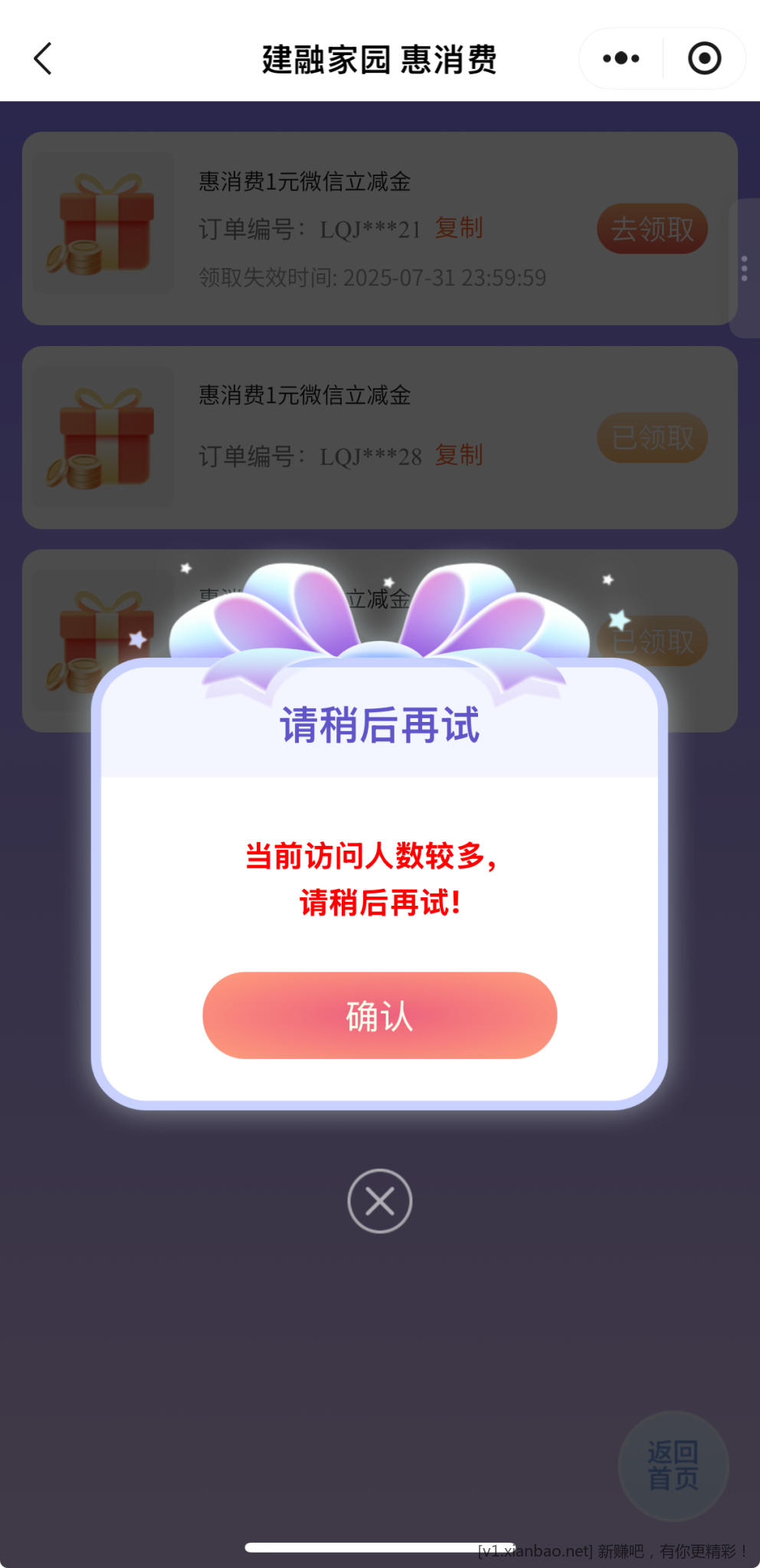
Task: Tap the back arrow in header
Action: pos(43,59)
